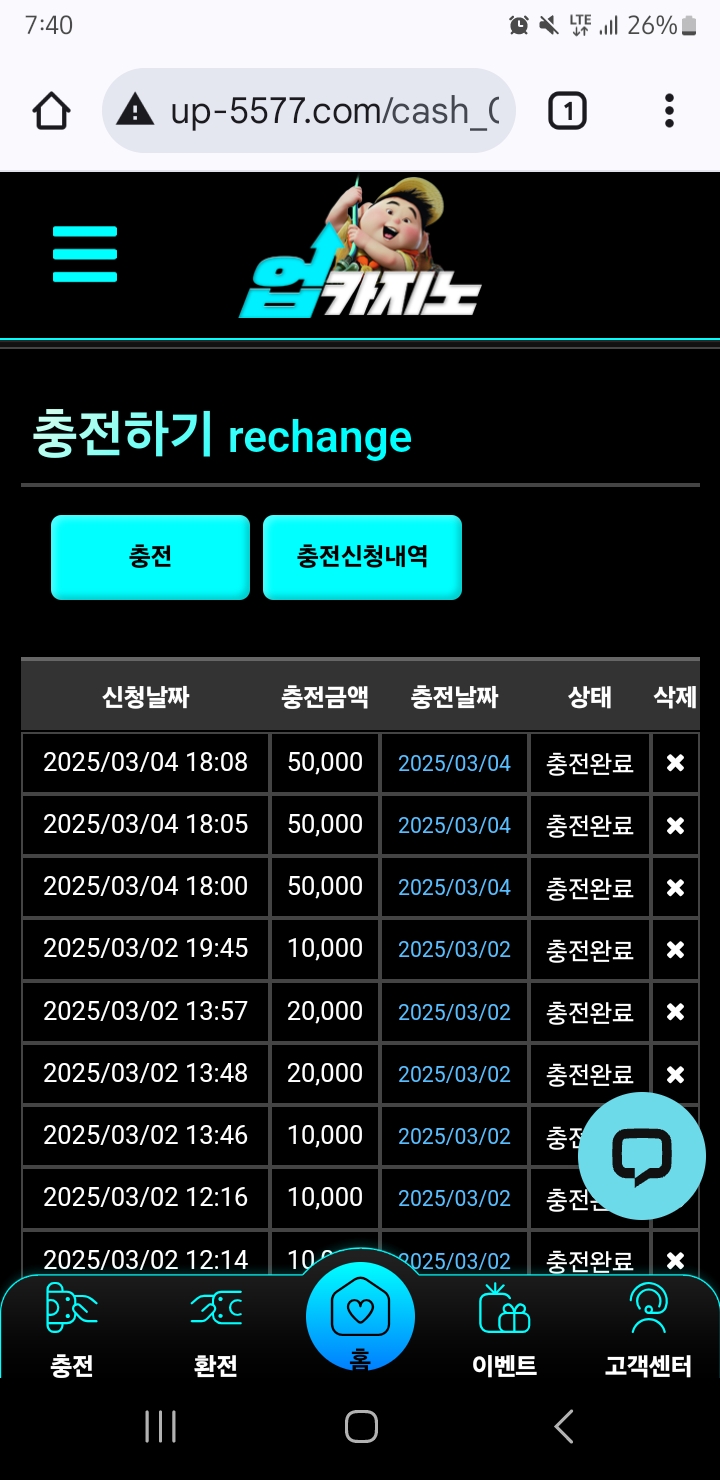The width and height of the screenshot is (720, 1480).
Task: Remove the 2025/03/02 19:45 recharge row
Action: pos(675,949)
